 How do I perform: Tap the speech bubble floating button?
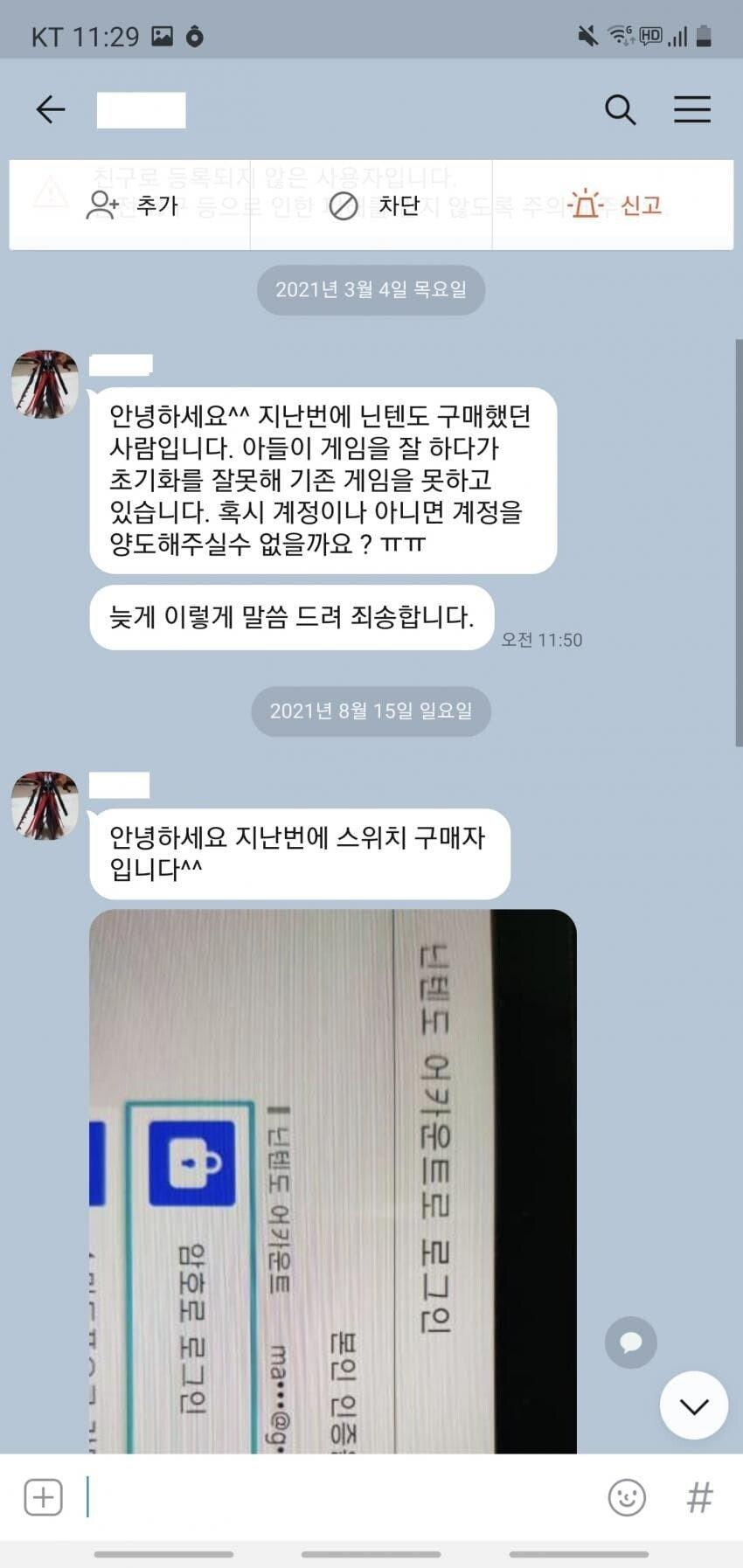click(x=630, y=1342)
